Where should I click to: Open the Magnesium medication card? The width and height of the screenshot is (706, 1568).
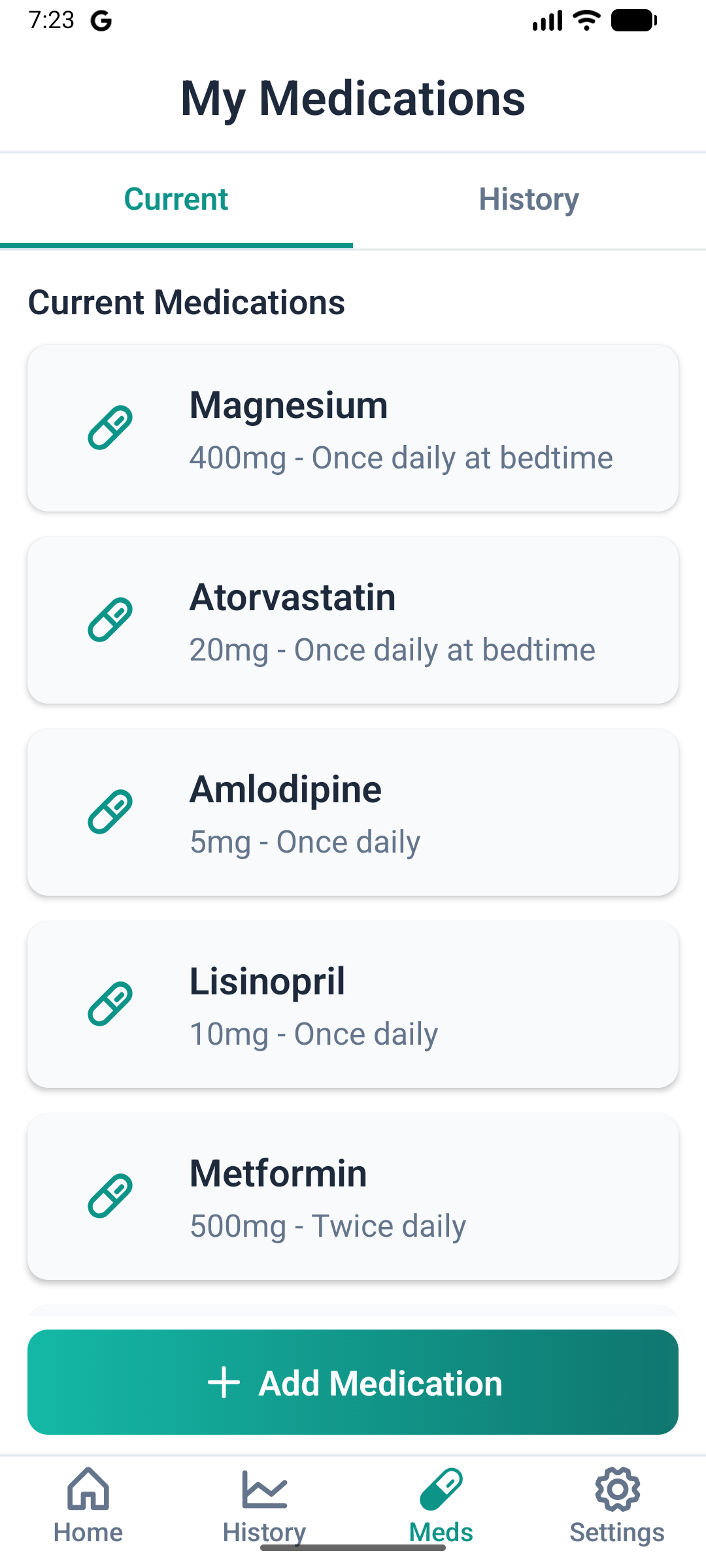(353, 428)
